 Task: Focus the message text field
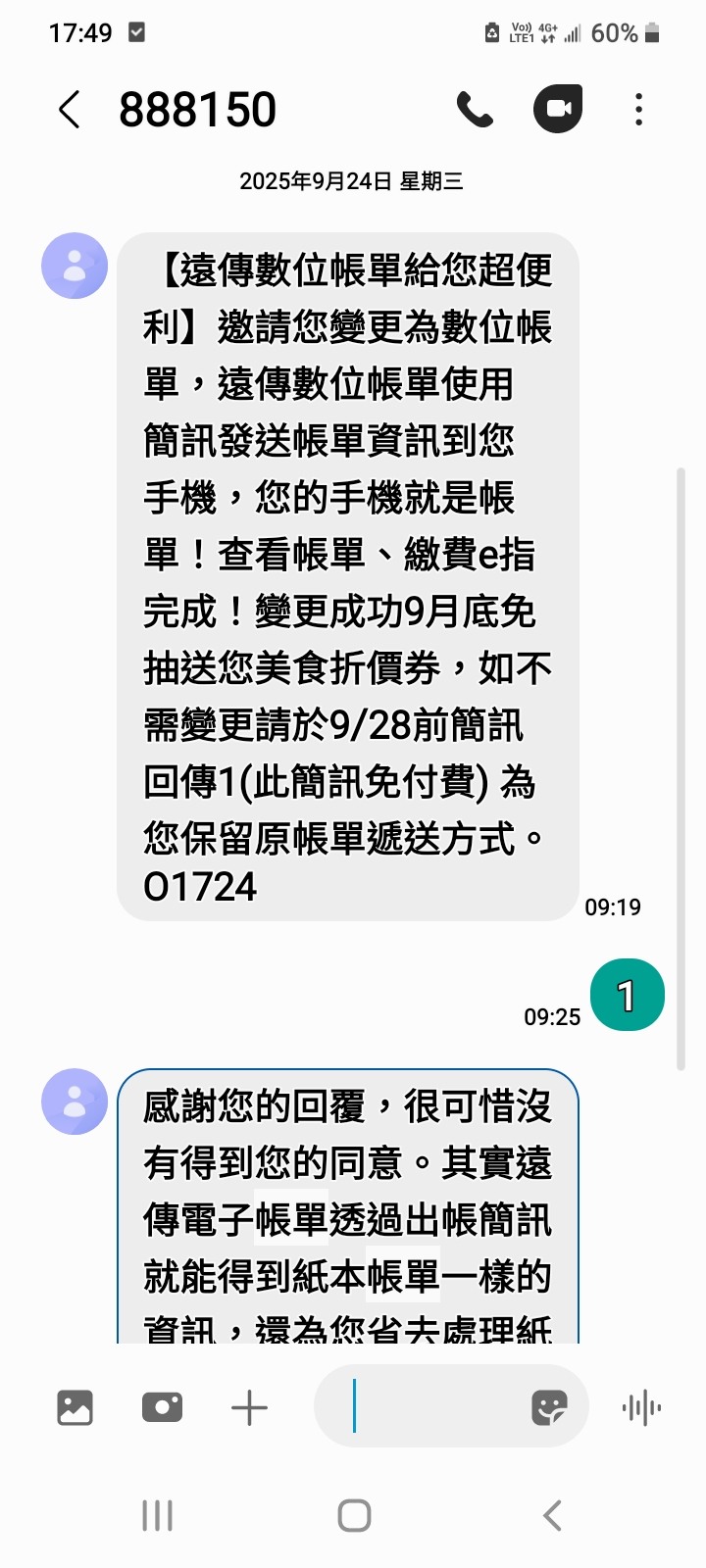(431, 1408)
